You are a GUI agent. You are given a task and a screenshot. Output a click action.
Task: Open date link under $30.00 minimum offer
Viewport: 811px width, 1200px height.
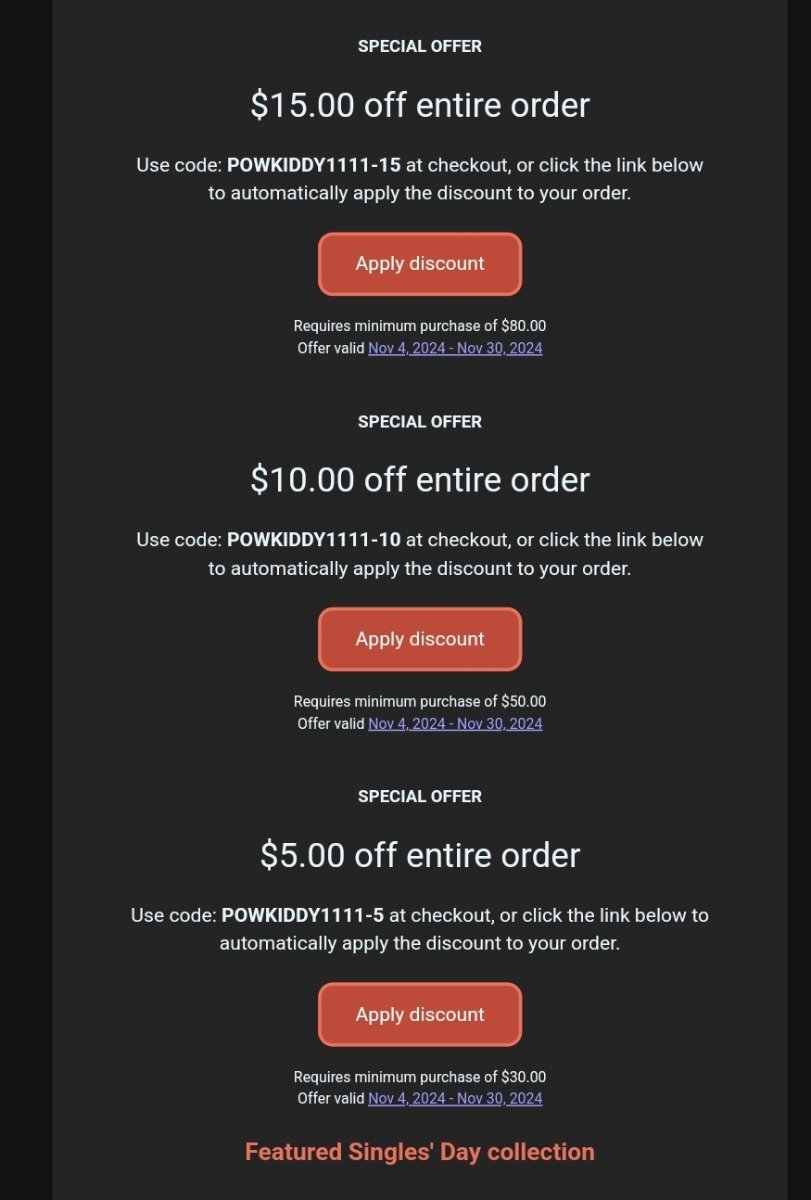click(x=455, y=1099)
